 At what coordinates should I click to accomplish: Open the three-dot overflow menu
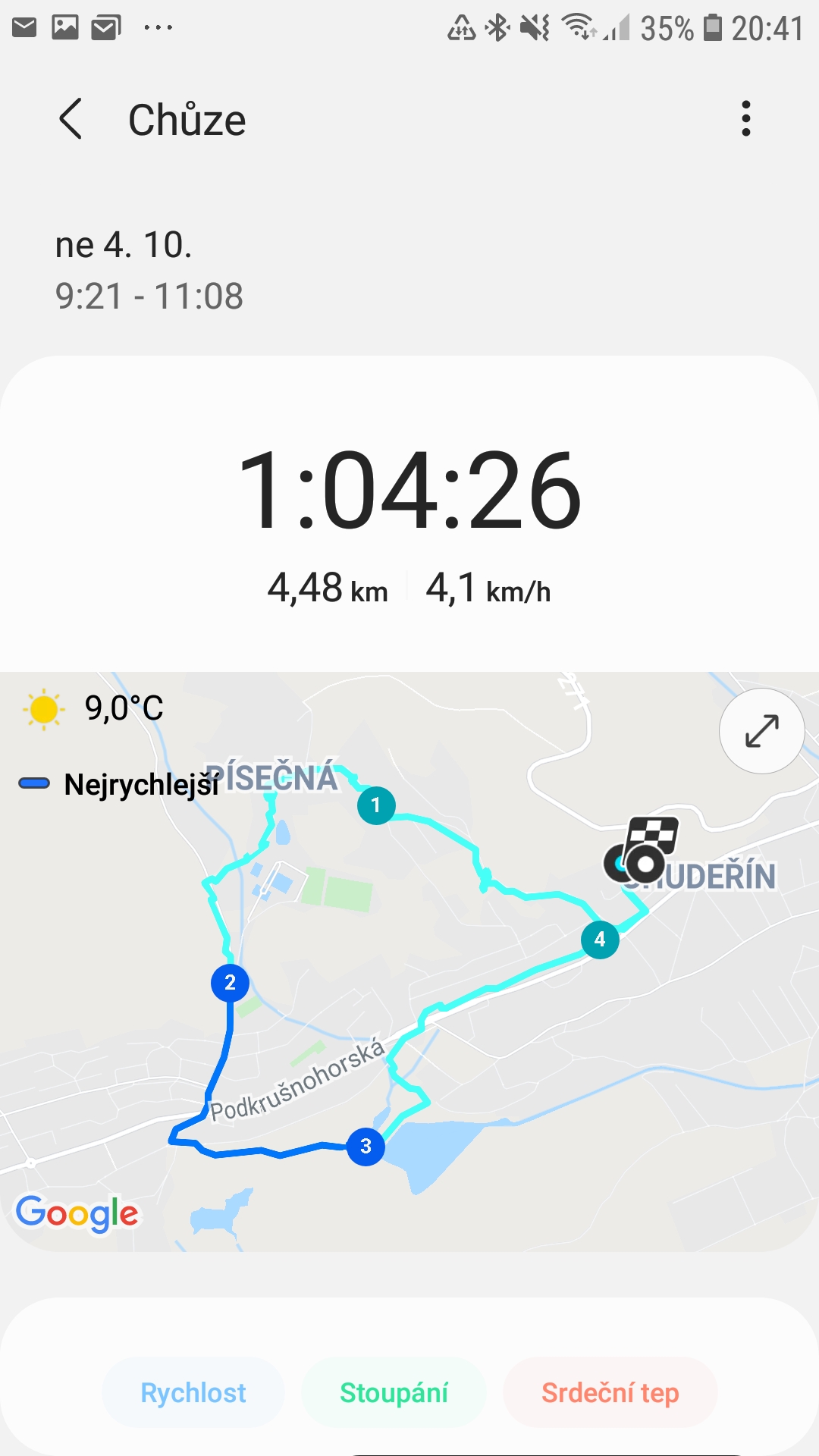pos(746,119)
